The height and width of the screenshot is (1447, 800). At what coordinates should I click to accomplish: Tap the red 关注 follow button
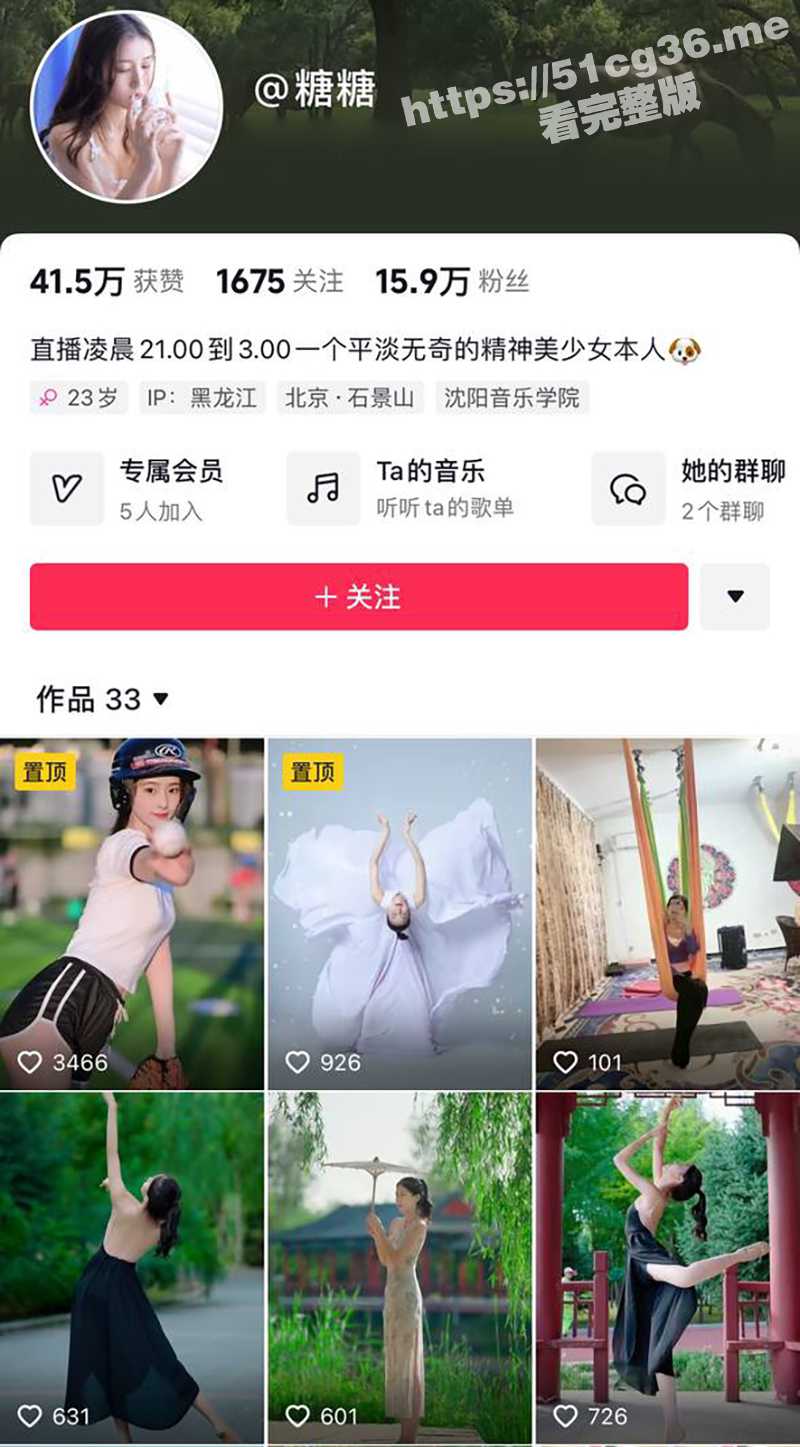358,597
